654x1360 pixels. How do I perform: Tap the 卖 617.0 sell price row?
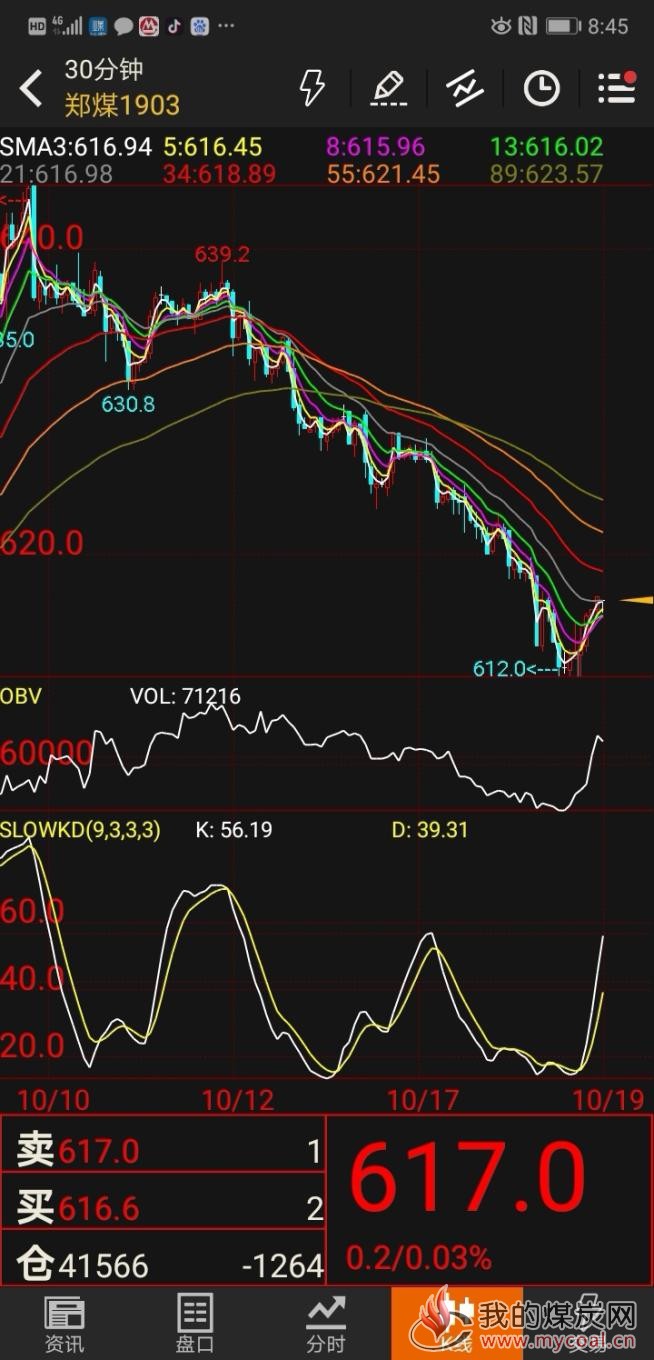pos(165,1151)
